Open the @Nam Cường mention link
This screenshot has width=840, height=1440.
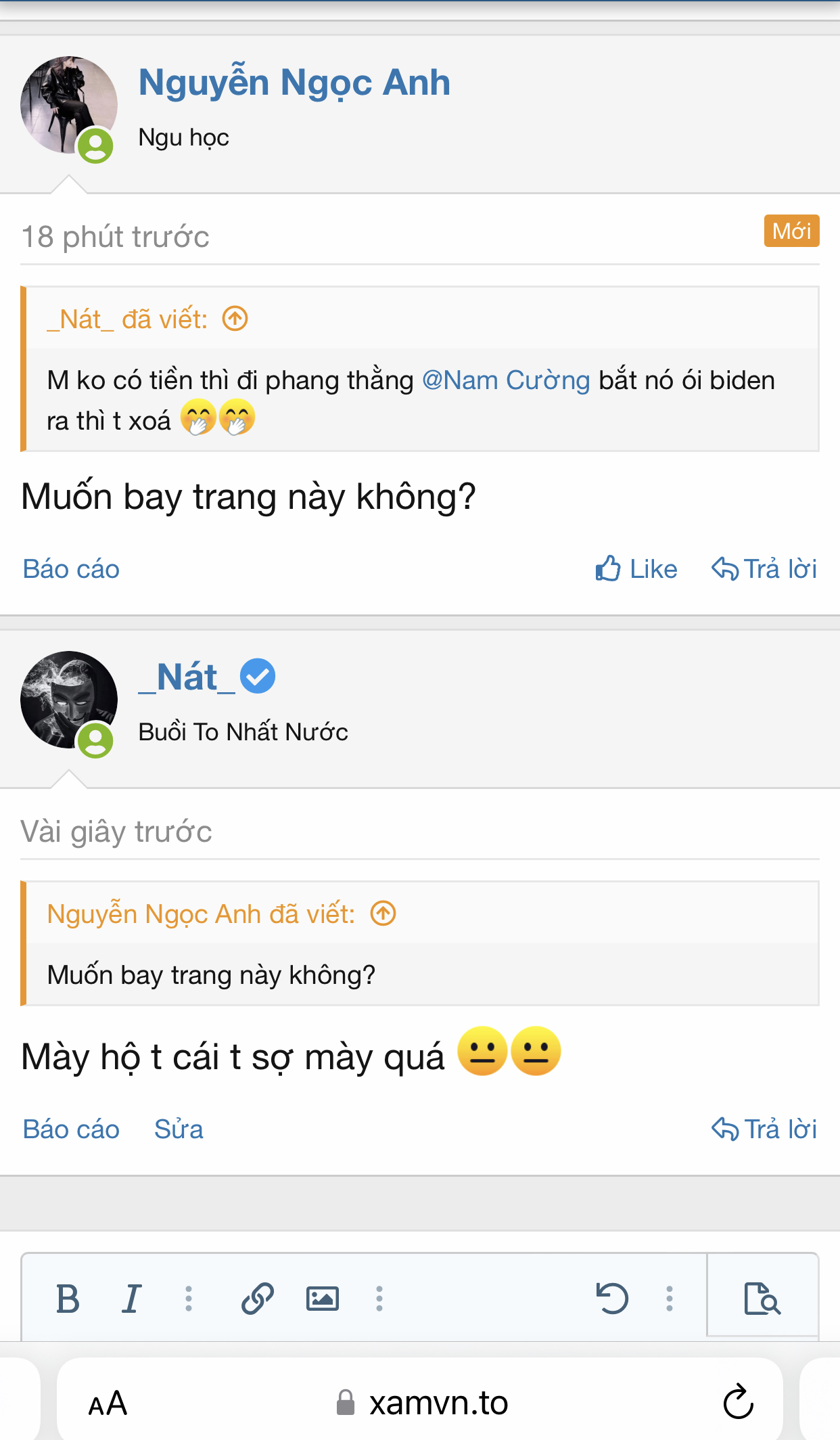pos(506,380)
